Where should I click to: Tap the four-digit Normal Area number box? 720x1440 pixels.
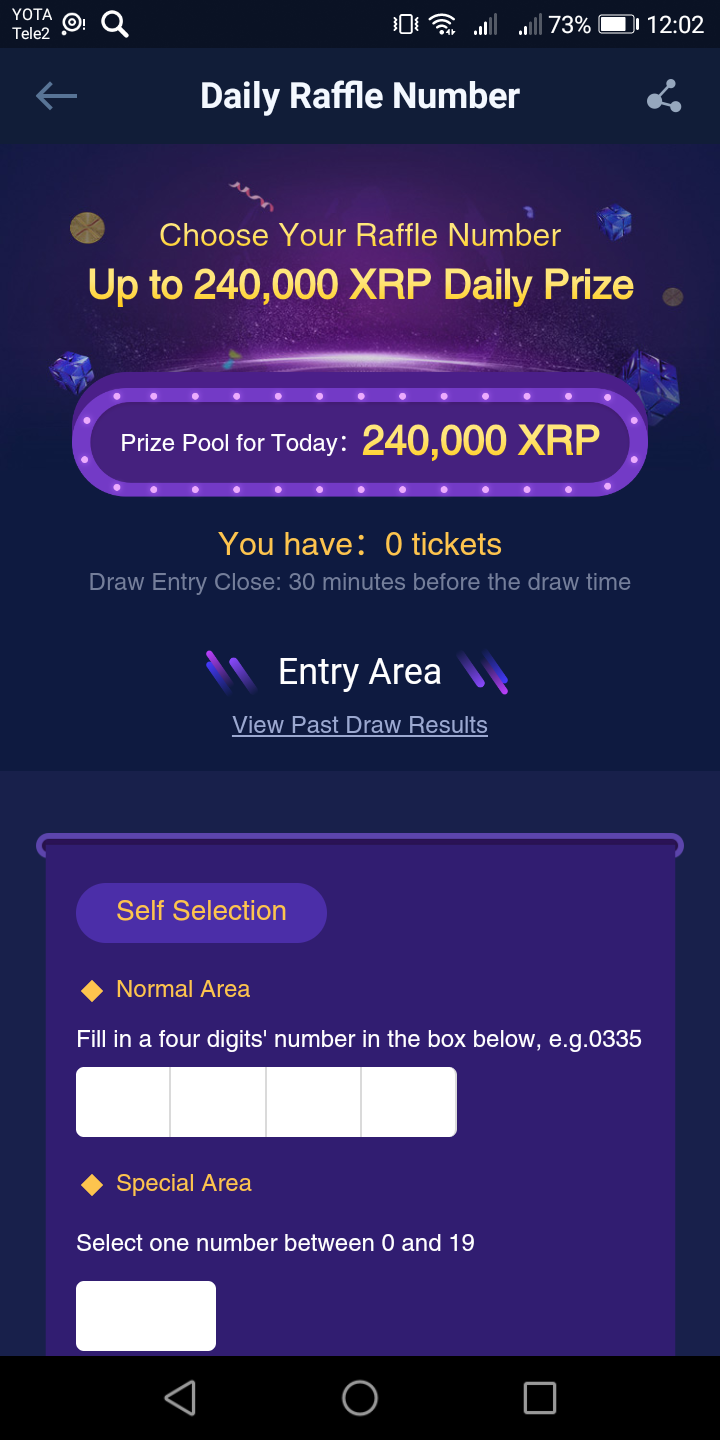pyautogui.click(x=266, y=1102)
